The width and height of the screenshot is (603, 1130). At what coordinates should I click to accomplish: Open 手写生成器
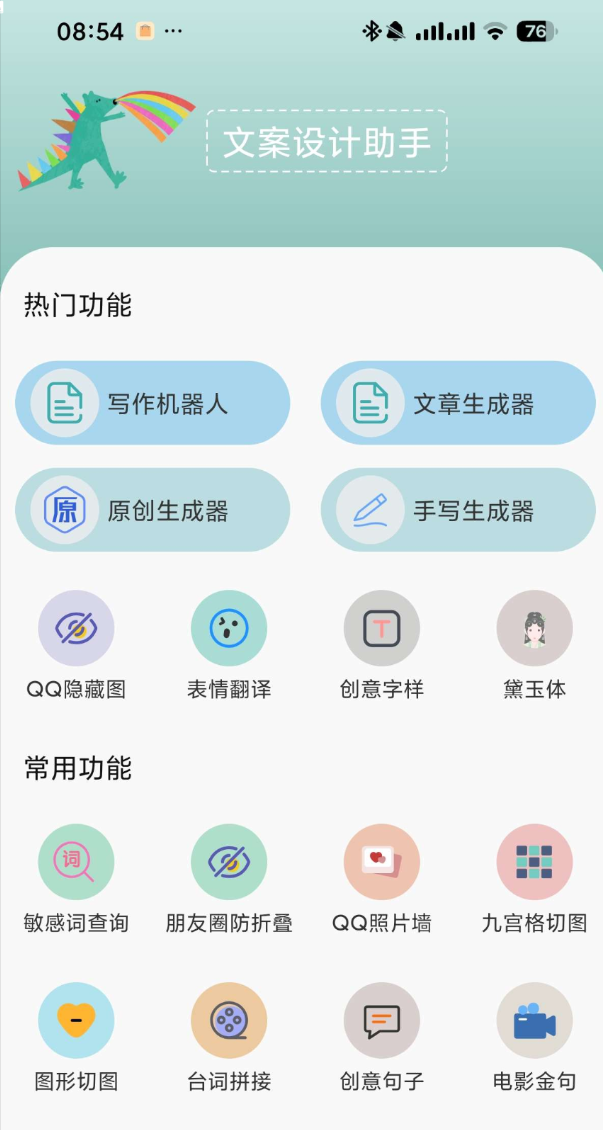coord(458,510)
